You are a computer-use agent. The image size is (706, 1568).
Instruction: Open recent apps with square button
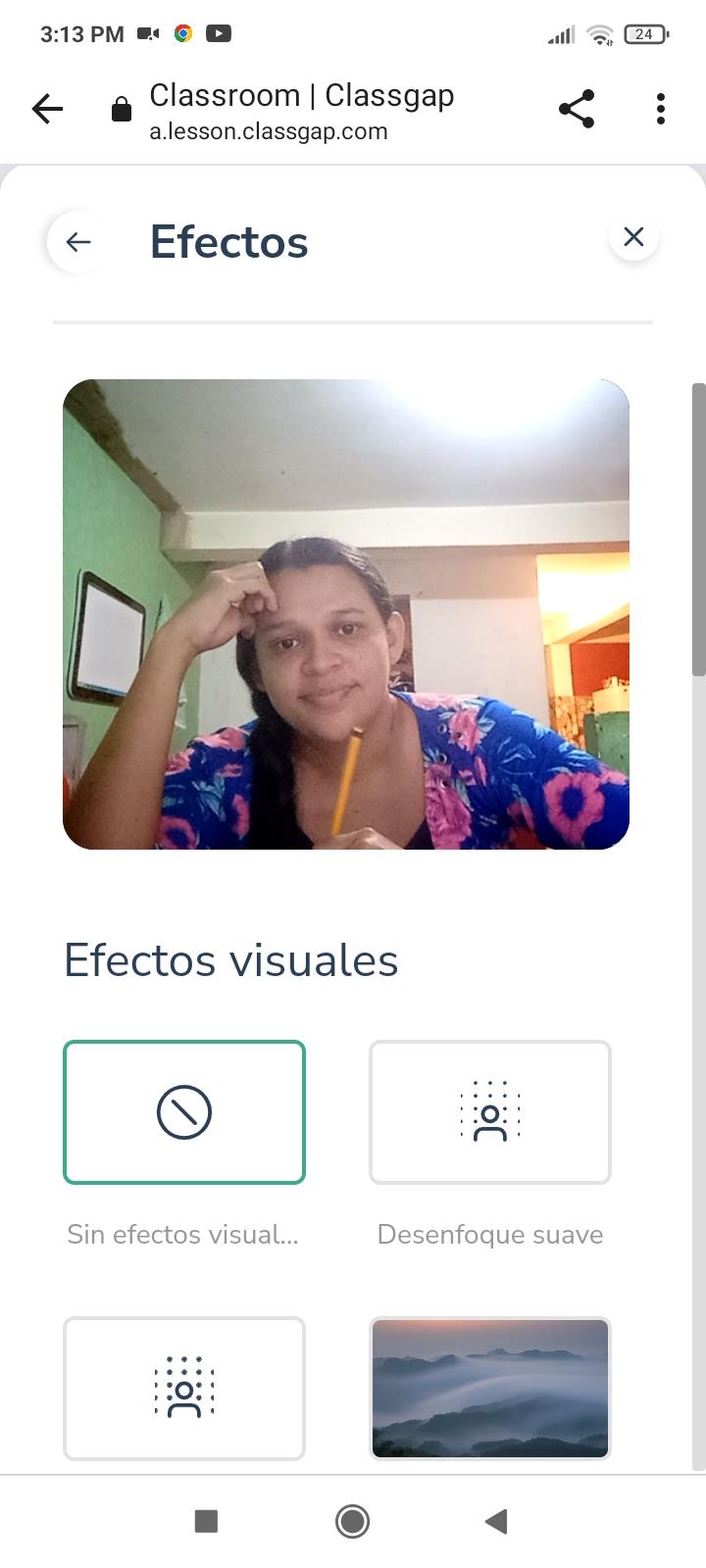click(206, 1521)
